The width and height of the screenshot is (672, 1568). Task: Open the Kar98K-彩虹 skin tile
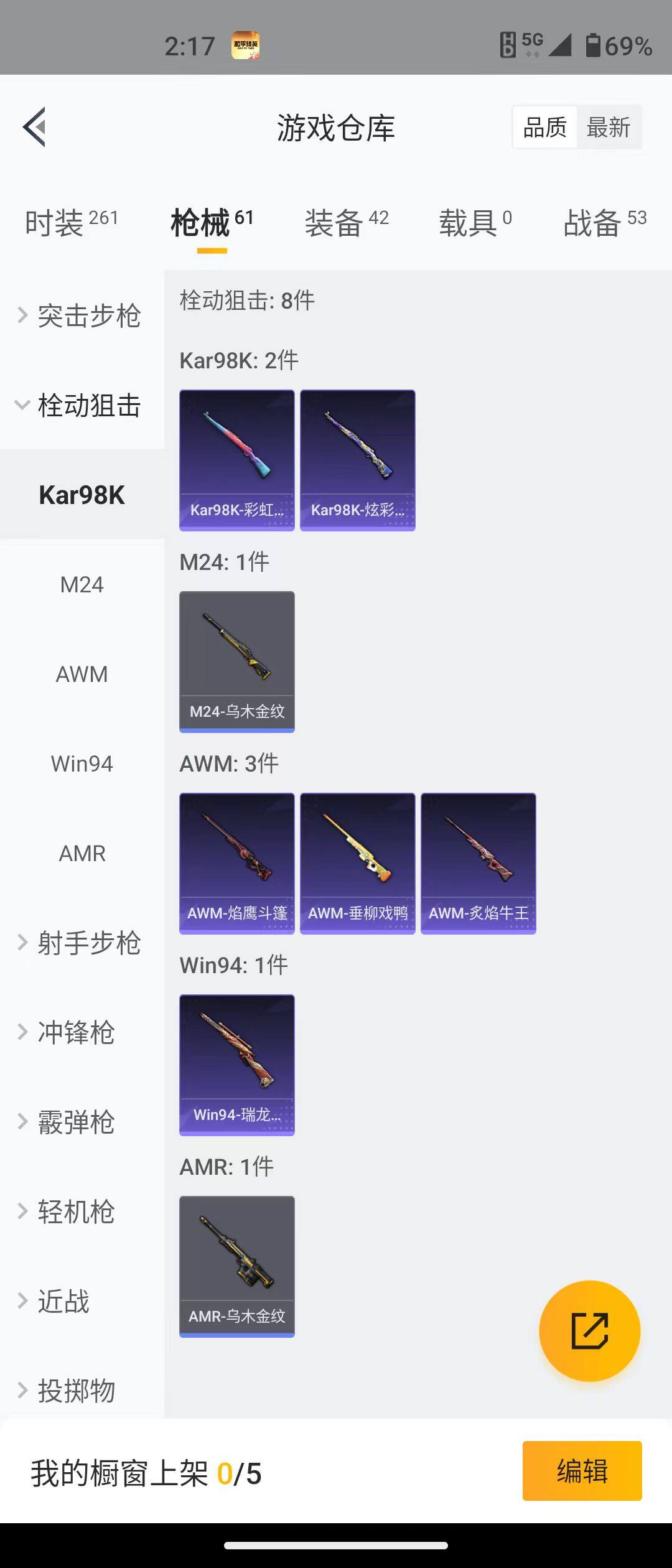pyautogui.click(x=236, y=460)
